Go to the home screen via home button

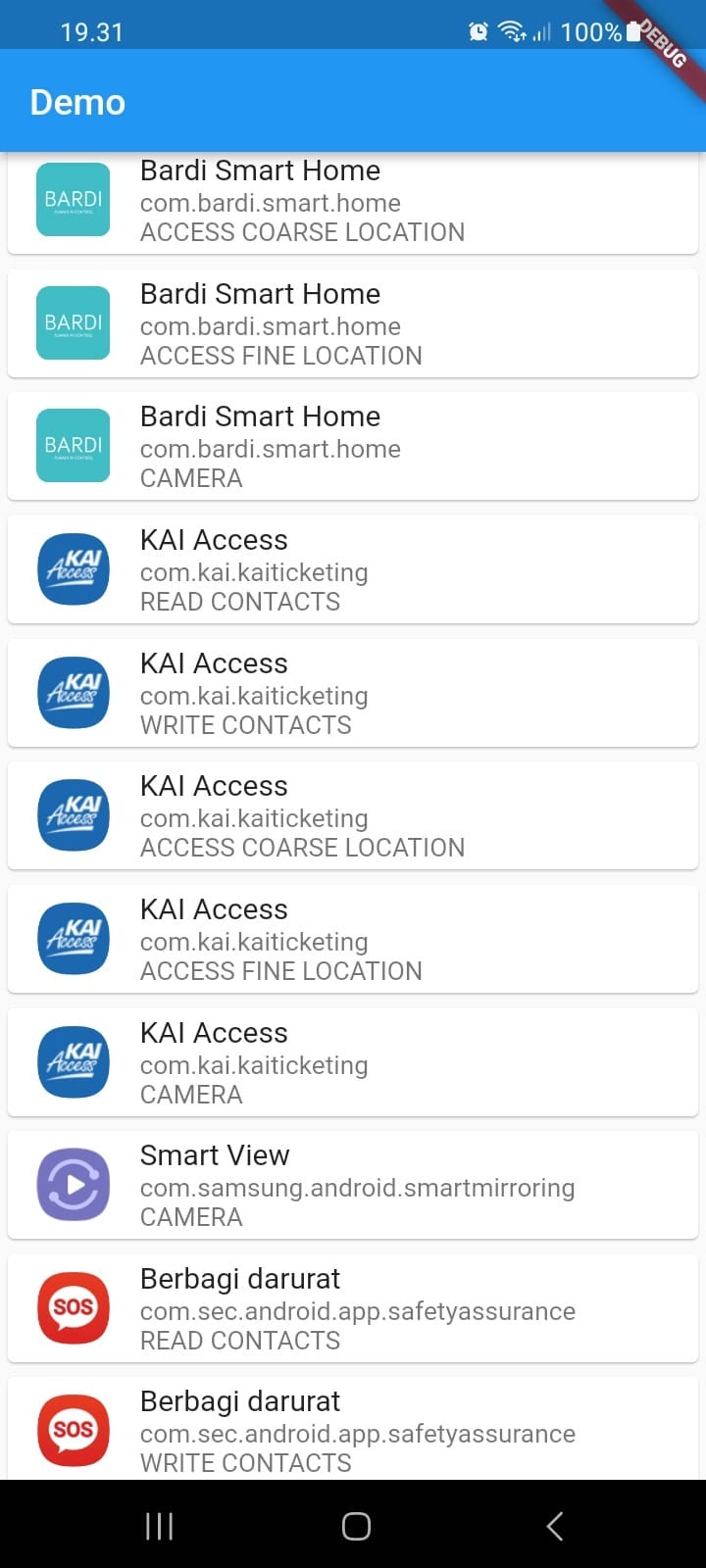(x=356, y=1526)
